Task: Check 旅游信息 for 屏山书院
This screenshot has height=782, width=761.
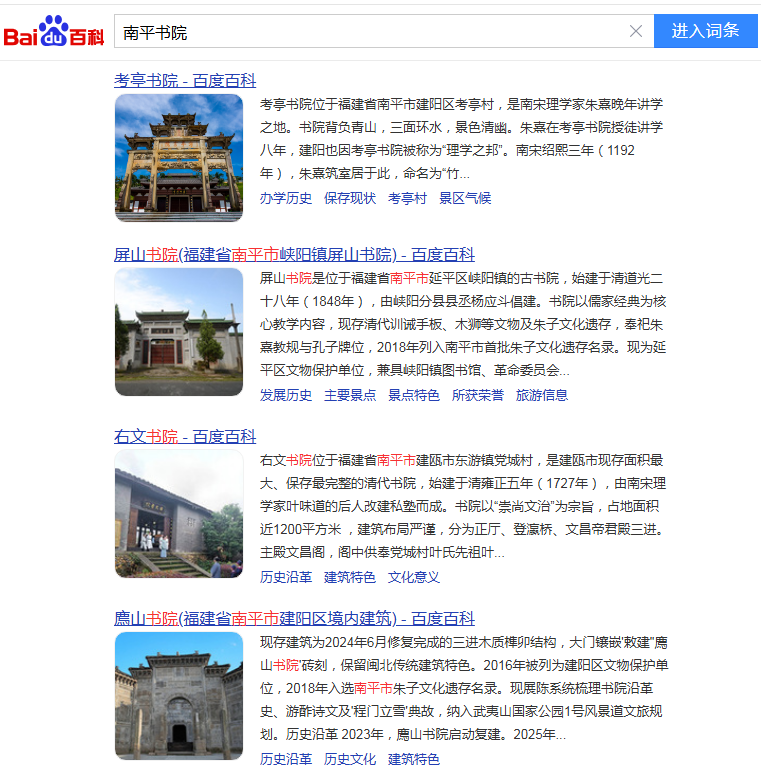Action: tap(542, 395)
